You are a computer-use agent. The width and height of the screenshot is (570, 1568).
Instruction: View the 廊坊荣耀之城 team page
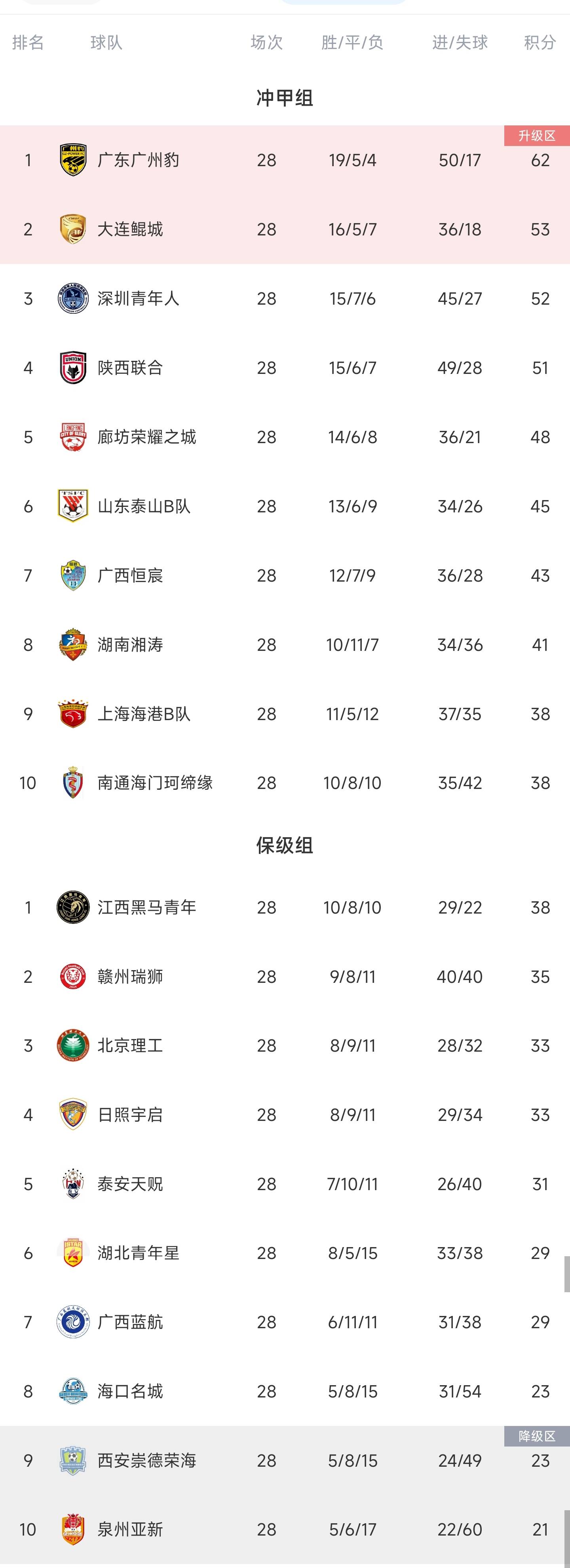point(146,437)
